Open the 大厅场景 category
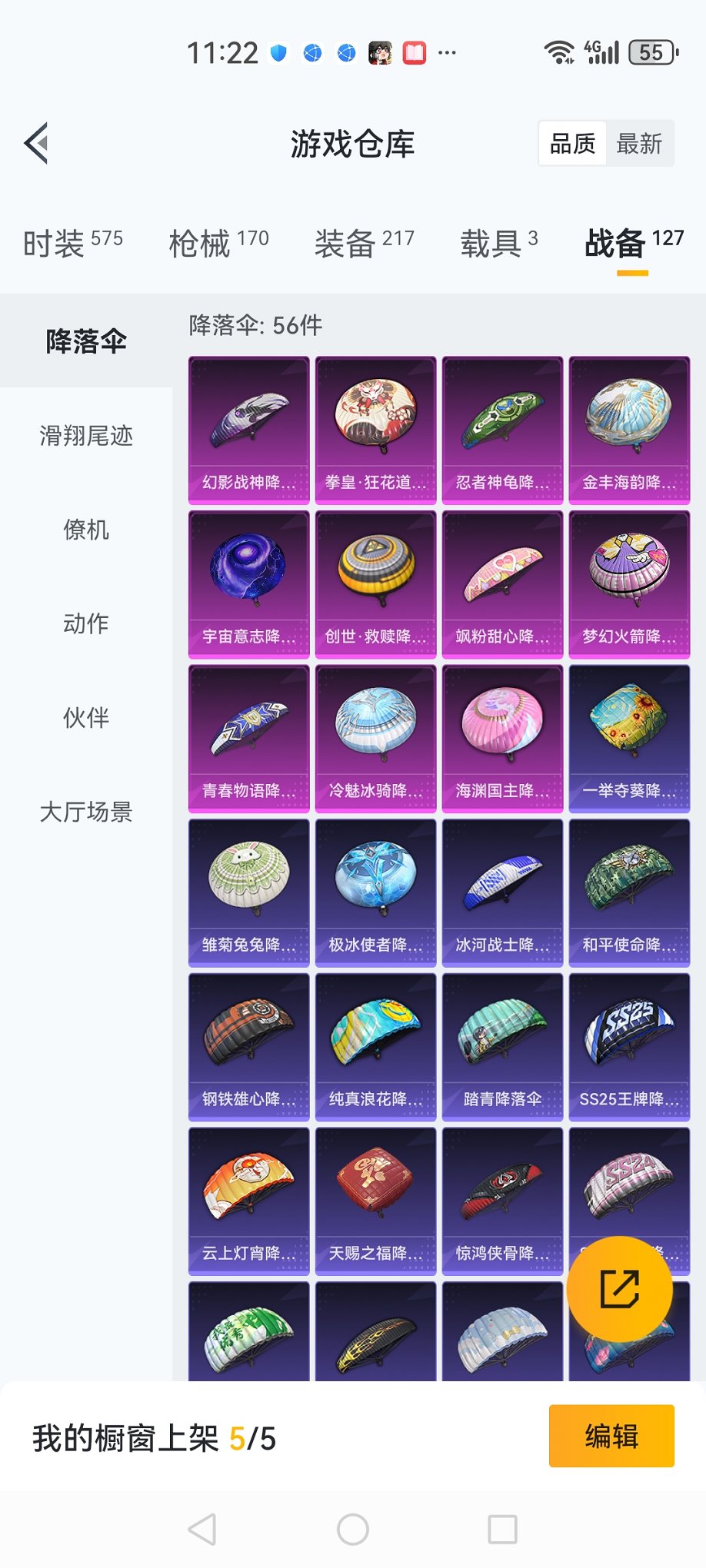706x1568 pixels. 86,812
